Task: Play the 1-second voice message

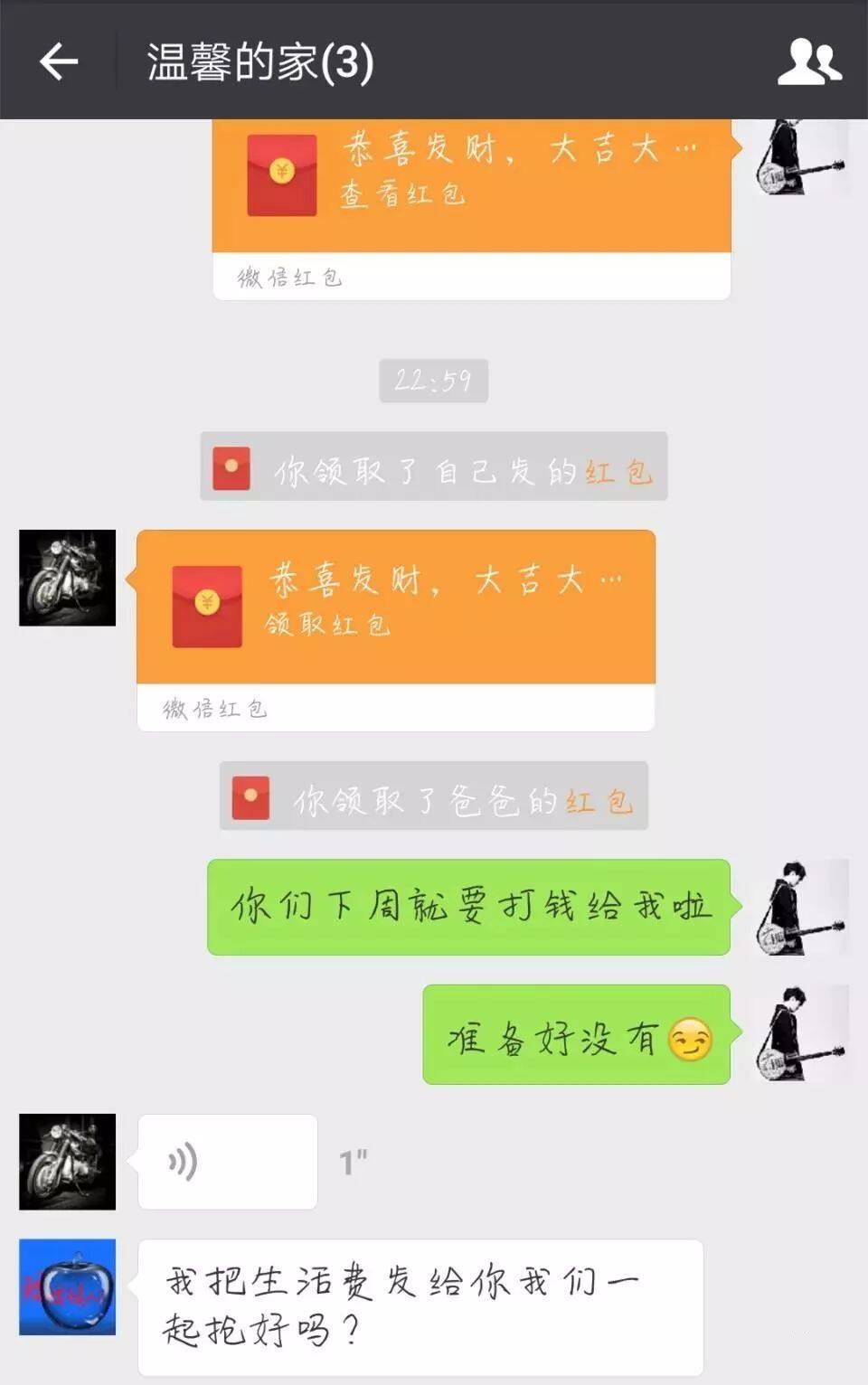Action: pyautogui.click(x=227, y=1162)
